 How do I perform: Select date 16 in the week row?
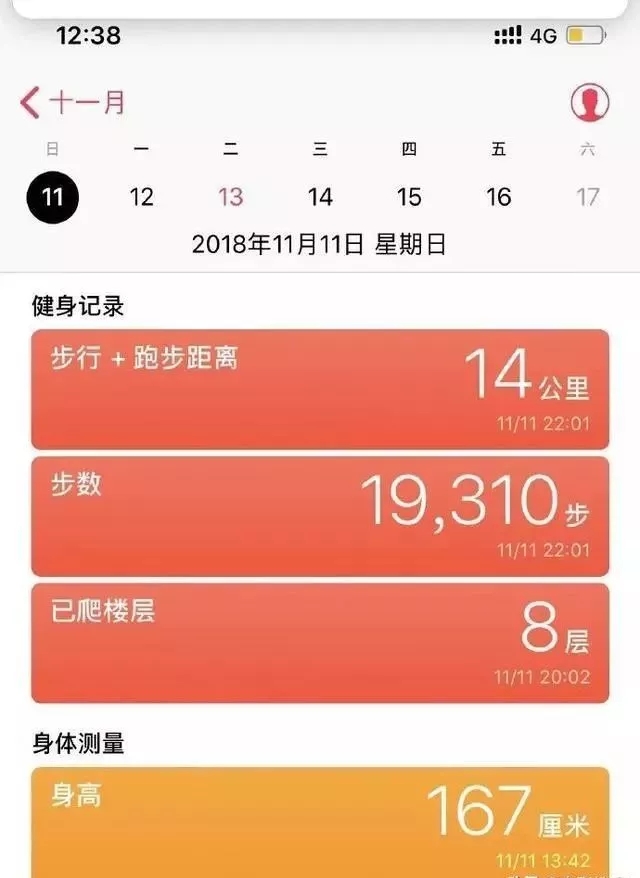point(498,197)
